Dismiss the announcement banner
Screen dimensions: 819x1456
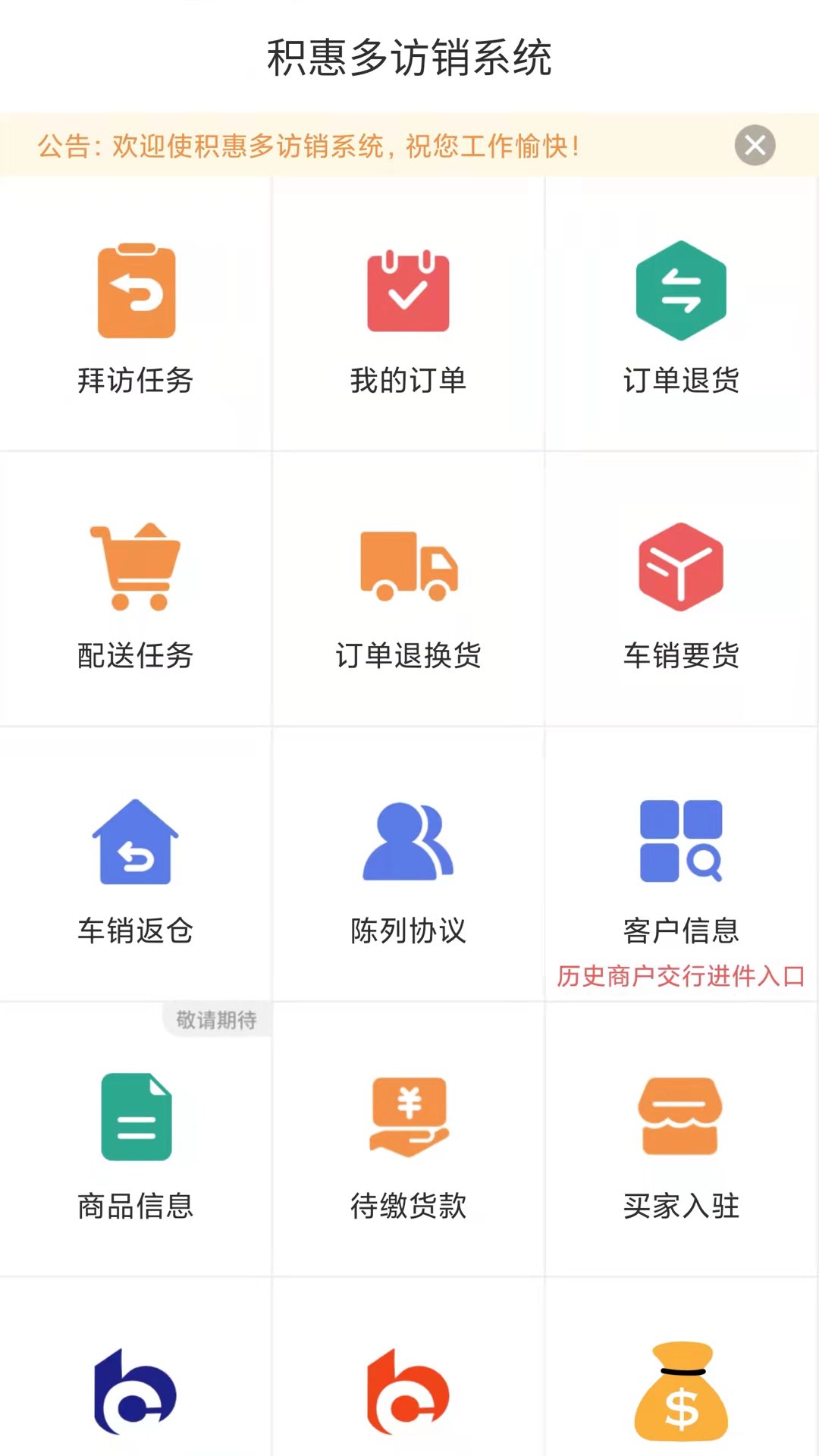(x=755, y=145)
